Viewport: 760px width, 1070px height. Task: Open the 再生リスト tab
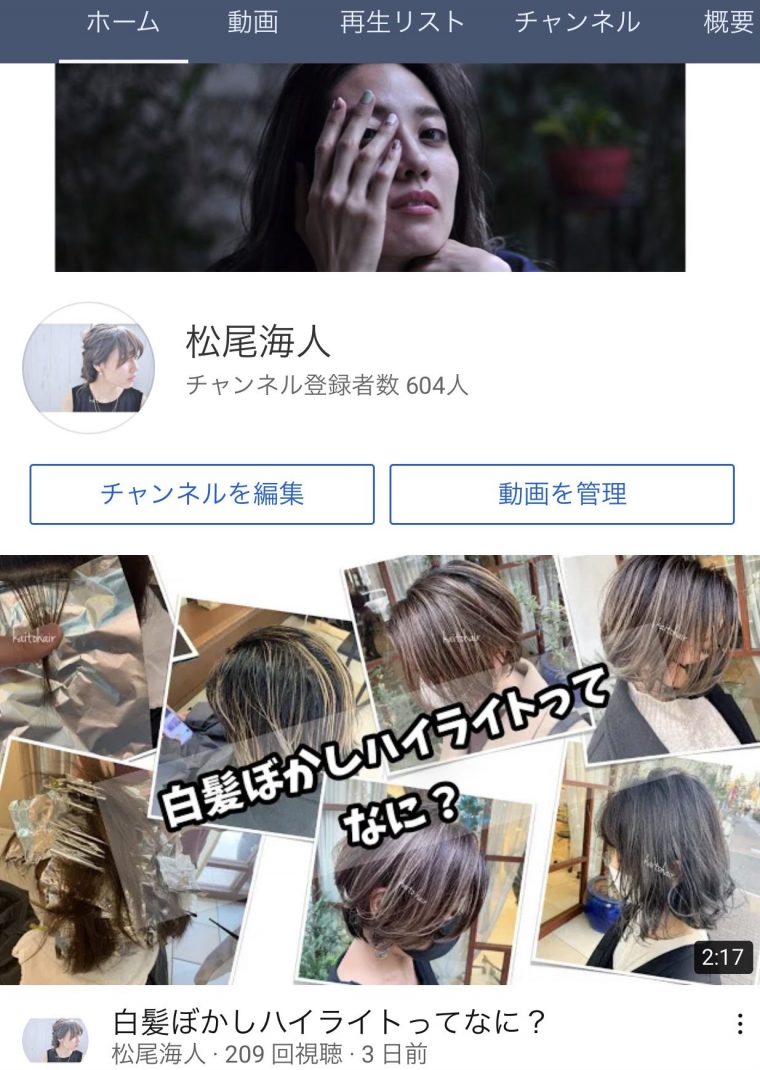[402, 23]
